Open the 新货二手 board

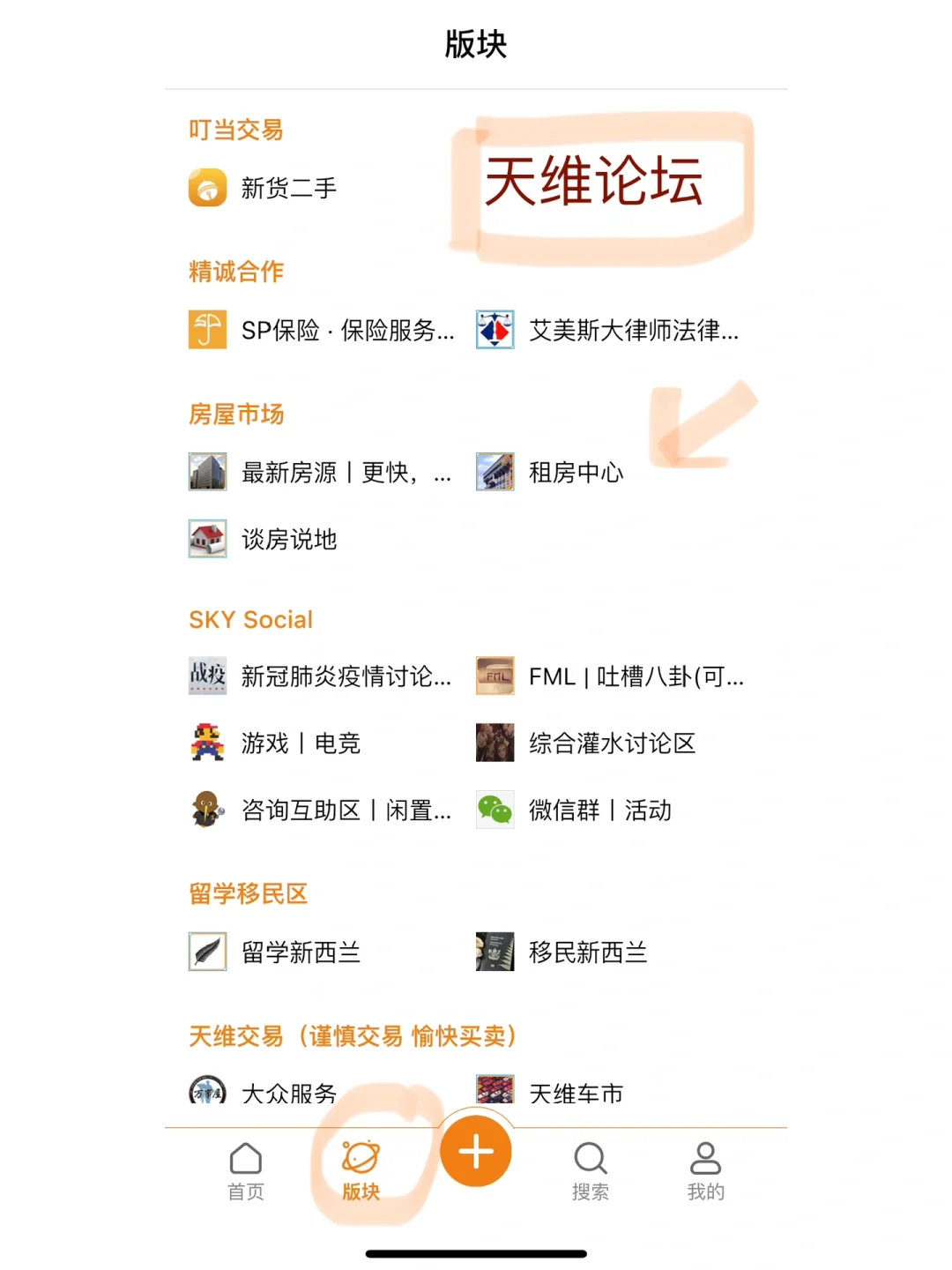point(264,188)
